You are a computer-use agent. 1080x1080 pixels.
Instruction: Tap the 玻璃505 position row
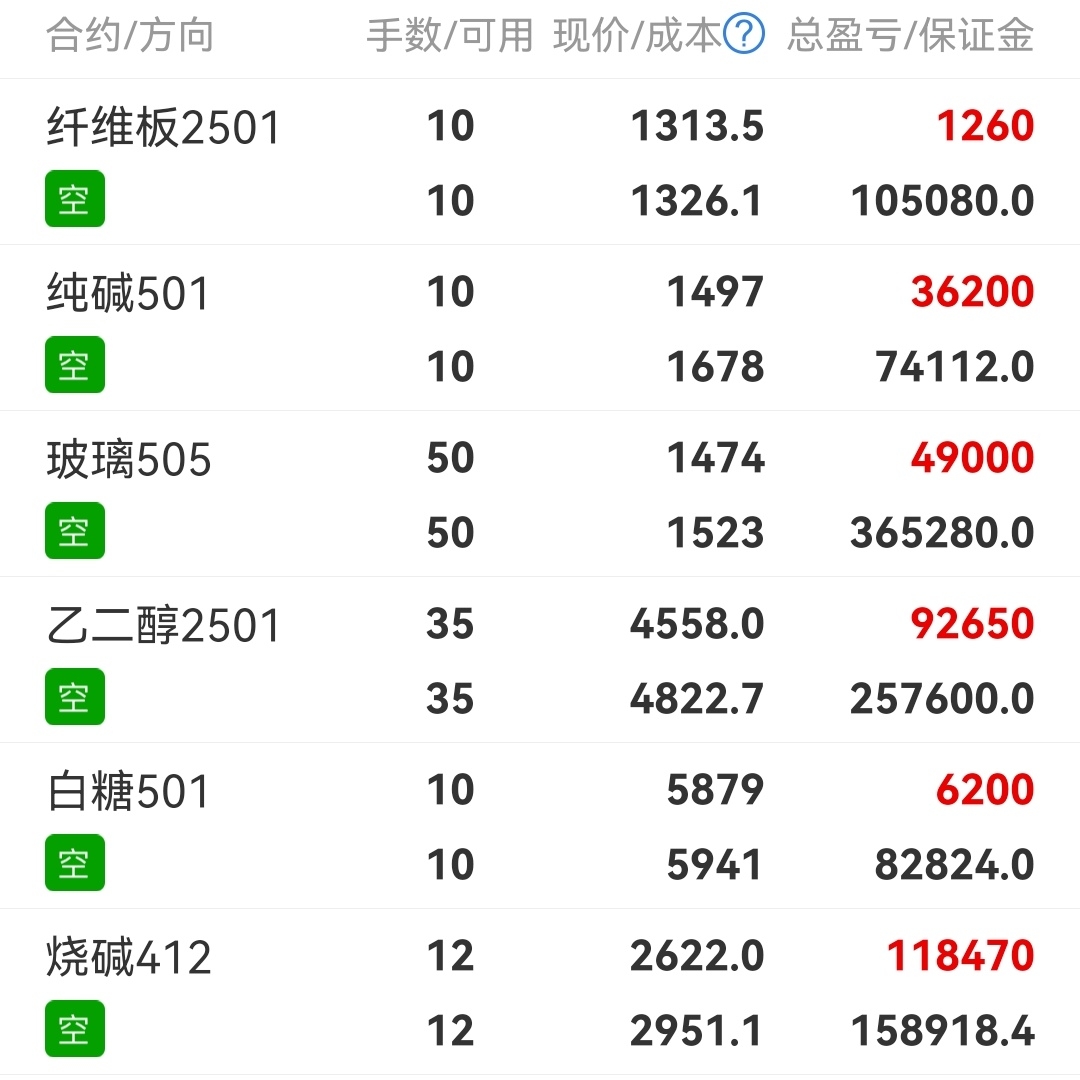540,494
